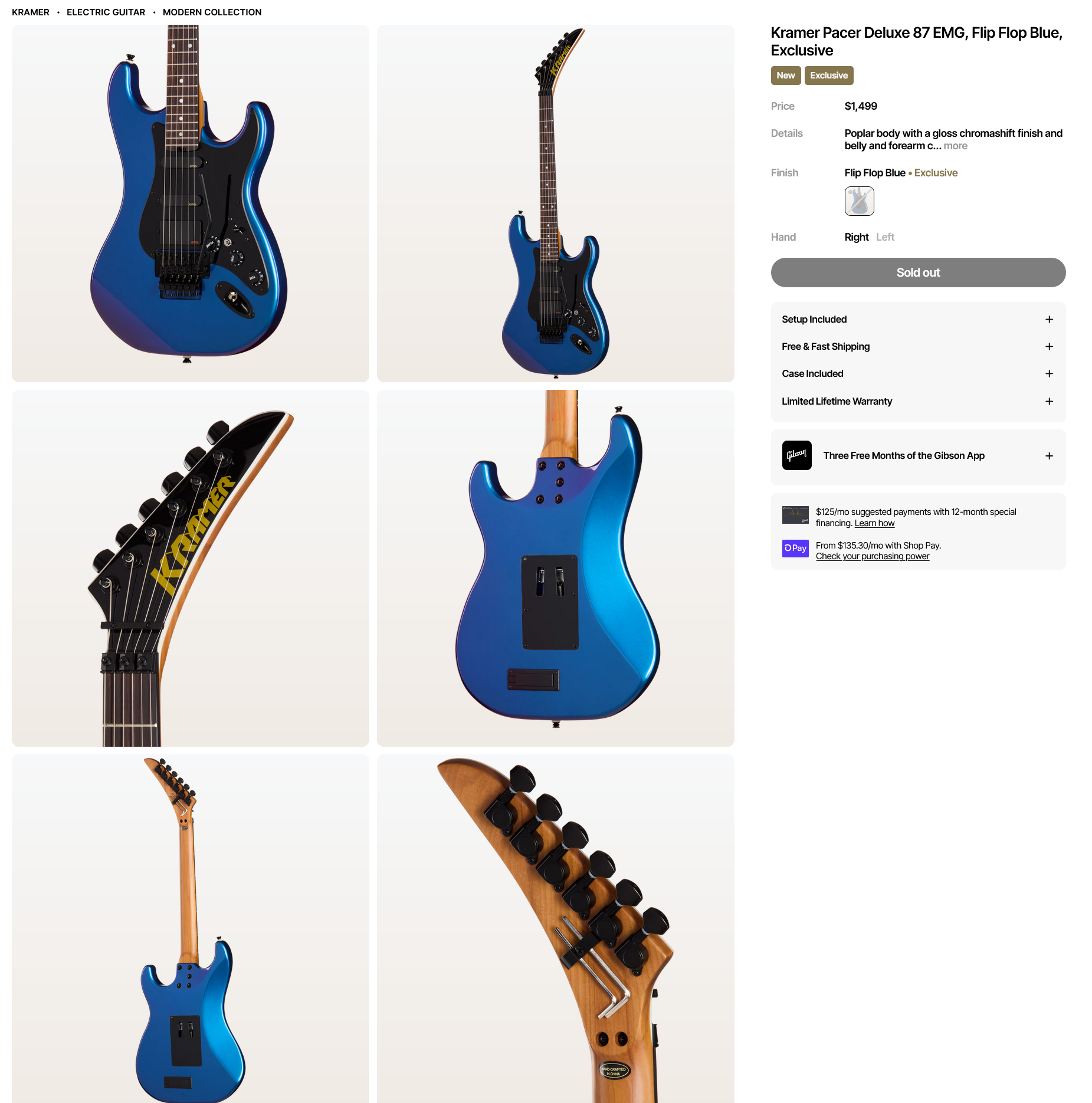Choose Left hand orientation

tap(885, 237)
